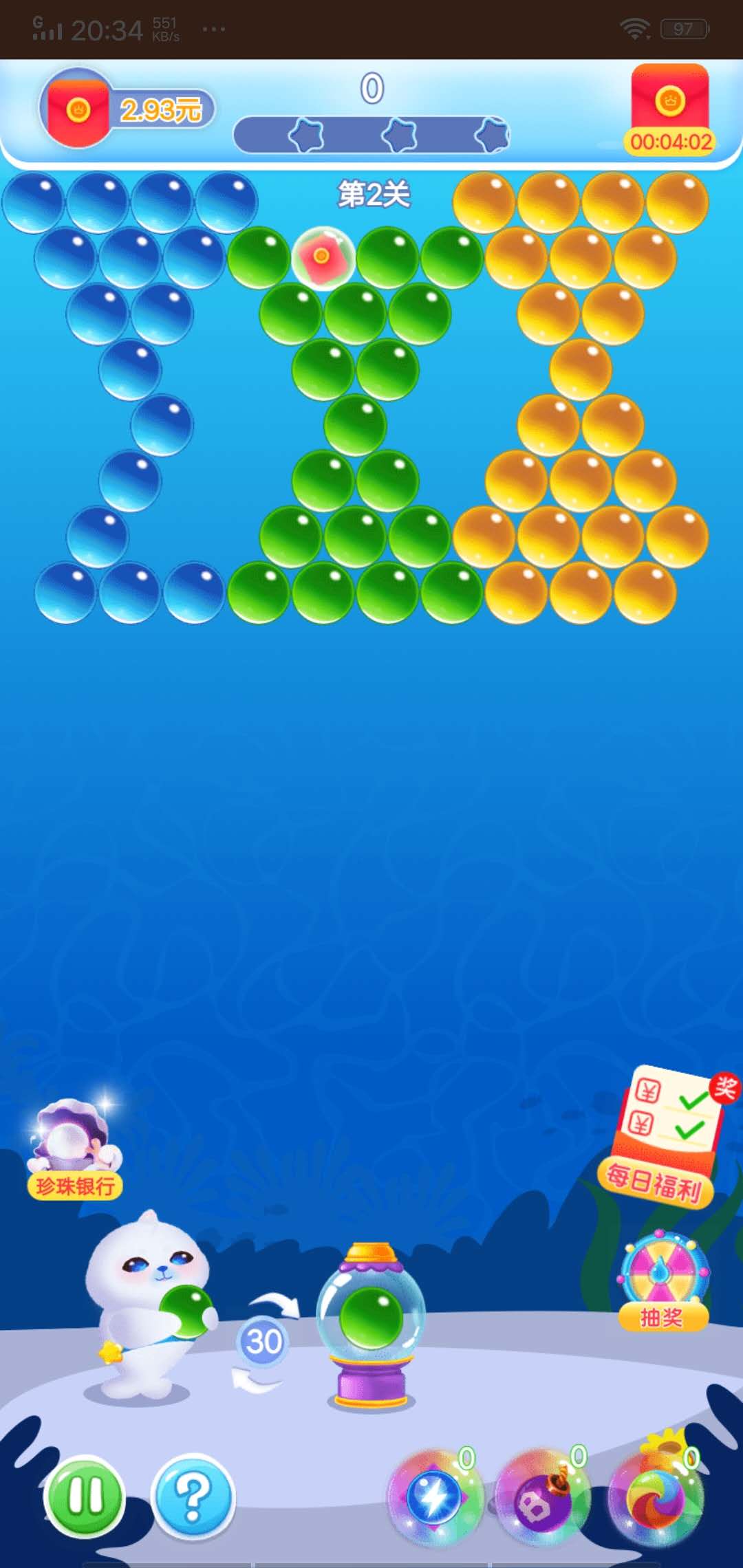Use the lightning power-up bubble
This screenshot has width=743, height=1568.
[x=434, y=1497]
